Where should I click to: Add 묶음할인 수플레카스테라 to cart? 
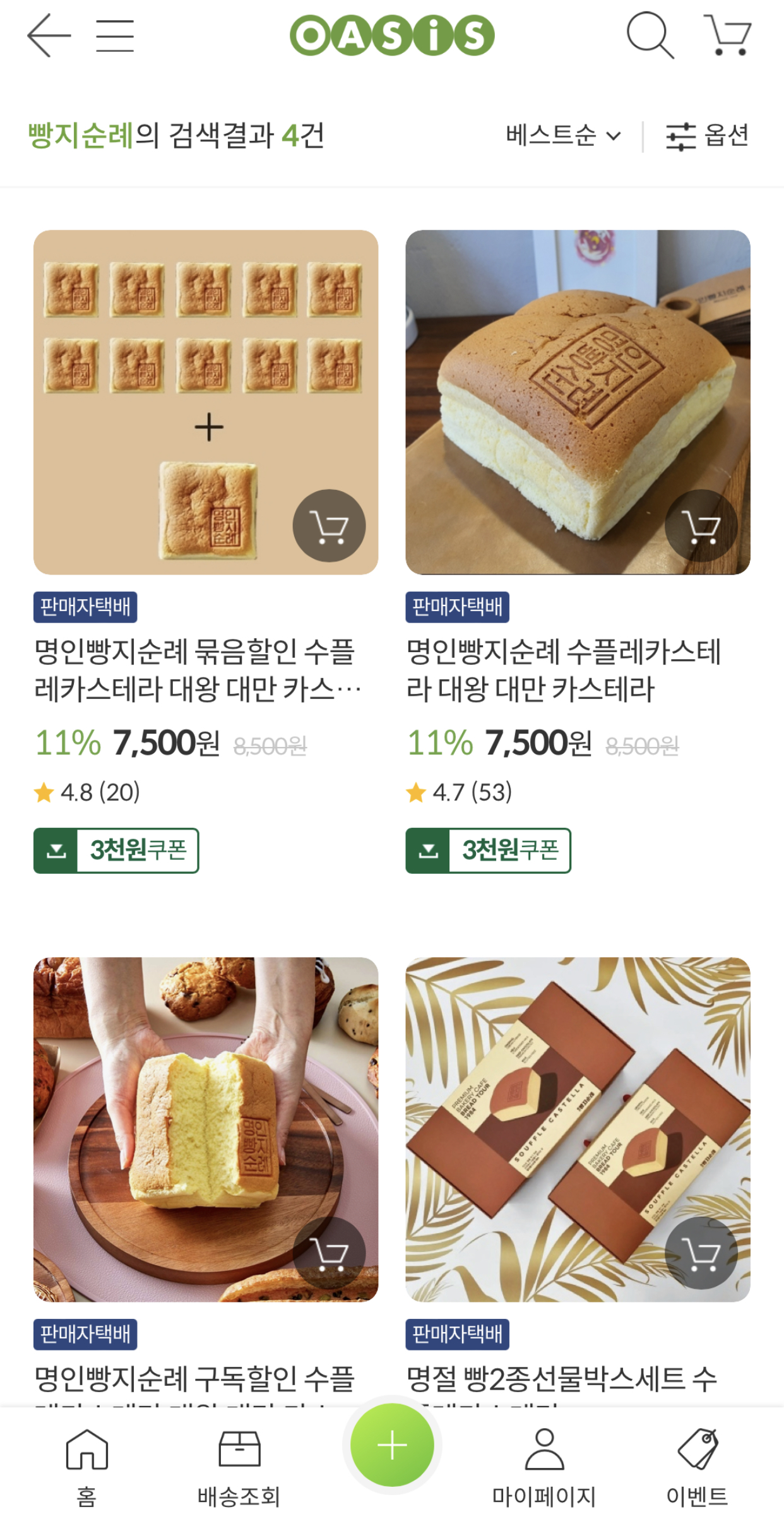tap(329, 526)
